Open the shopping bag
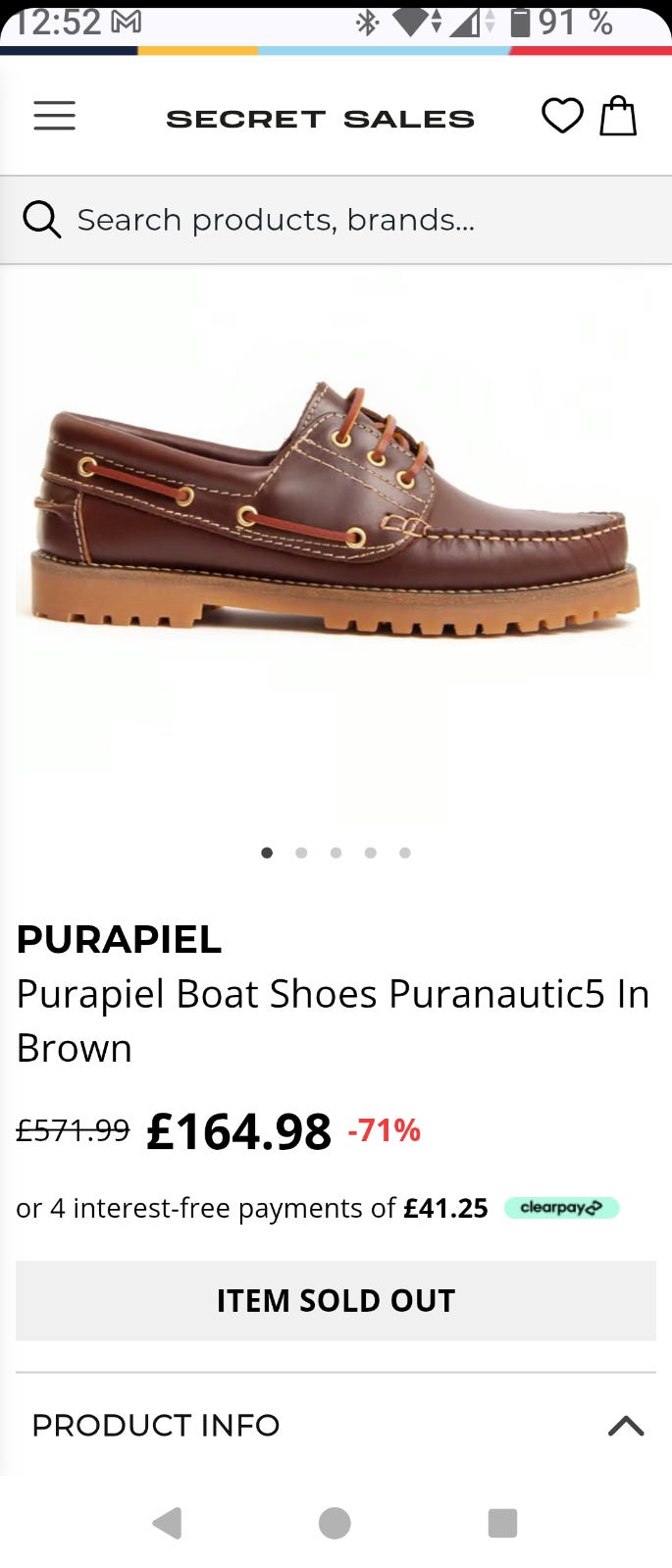672x1568 pixels. pos(618,116)
